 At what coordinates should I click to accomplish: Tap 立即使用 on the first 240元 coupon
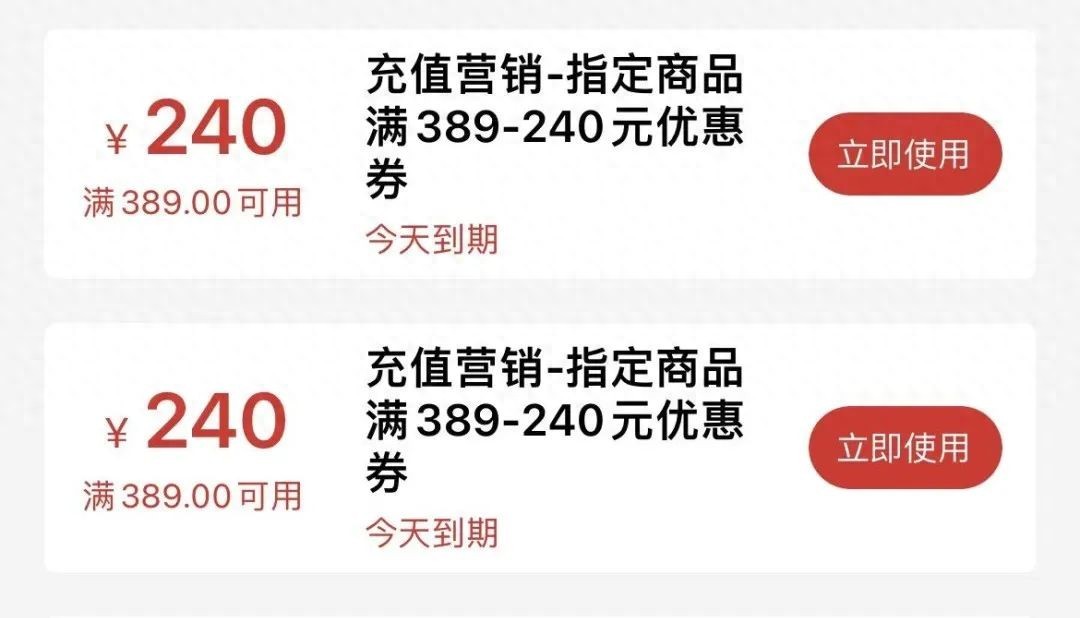click(x=904, y=154)
